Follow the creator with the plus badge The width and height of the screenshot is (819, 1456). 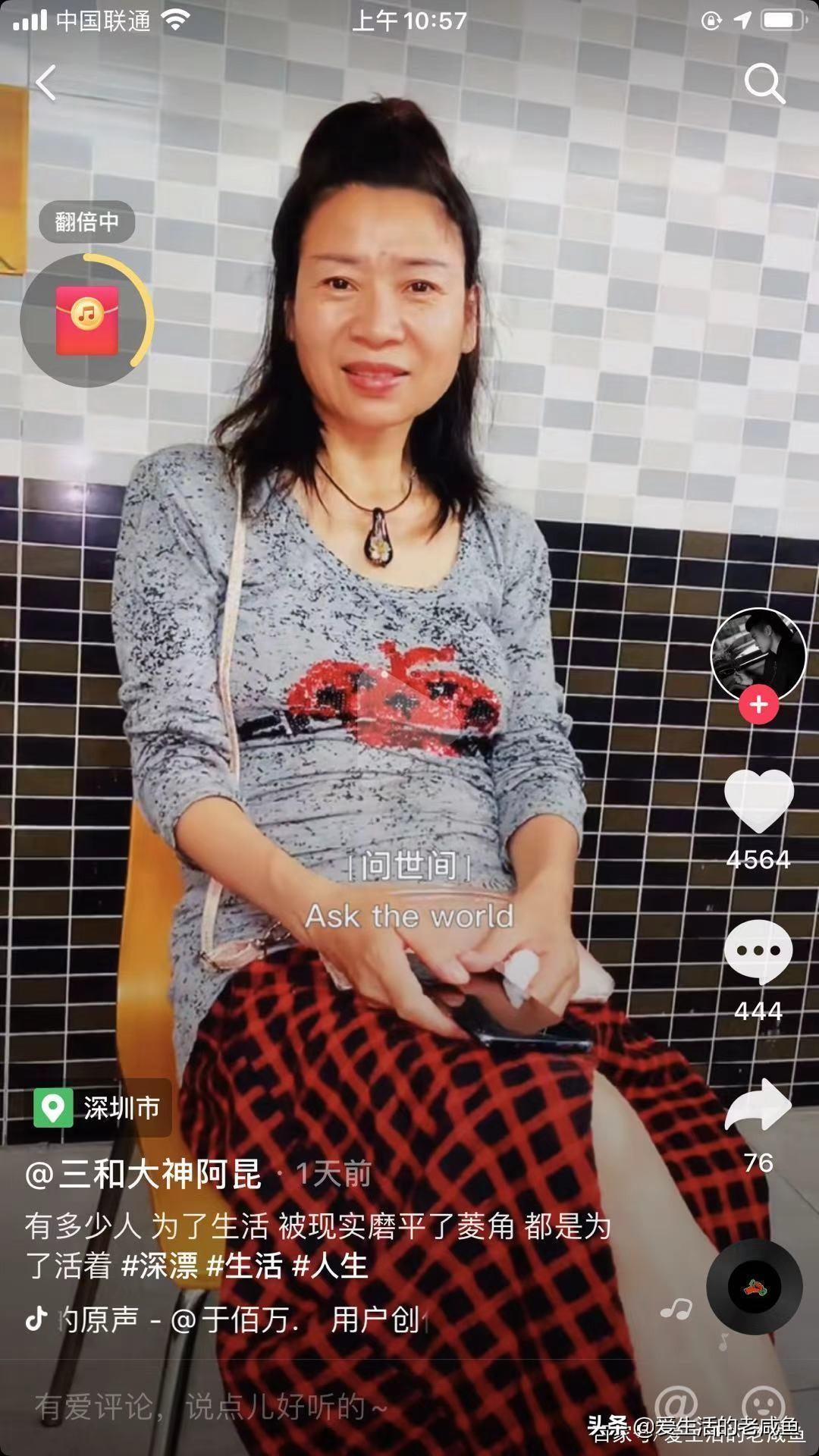pos(758,705)
